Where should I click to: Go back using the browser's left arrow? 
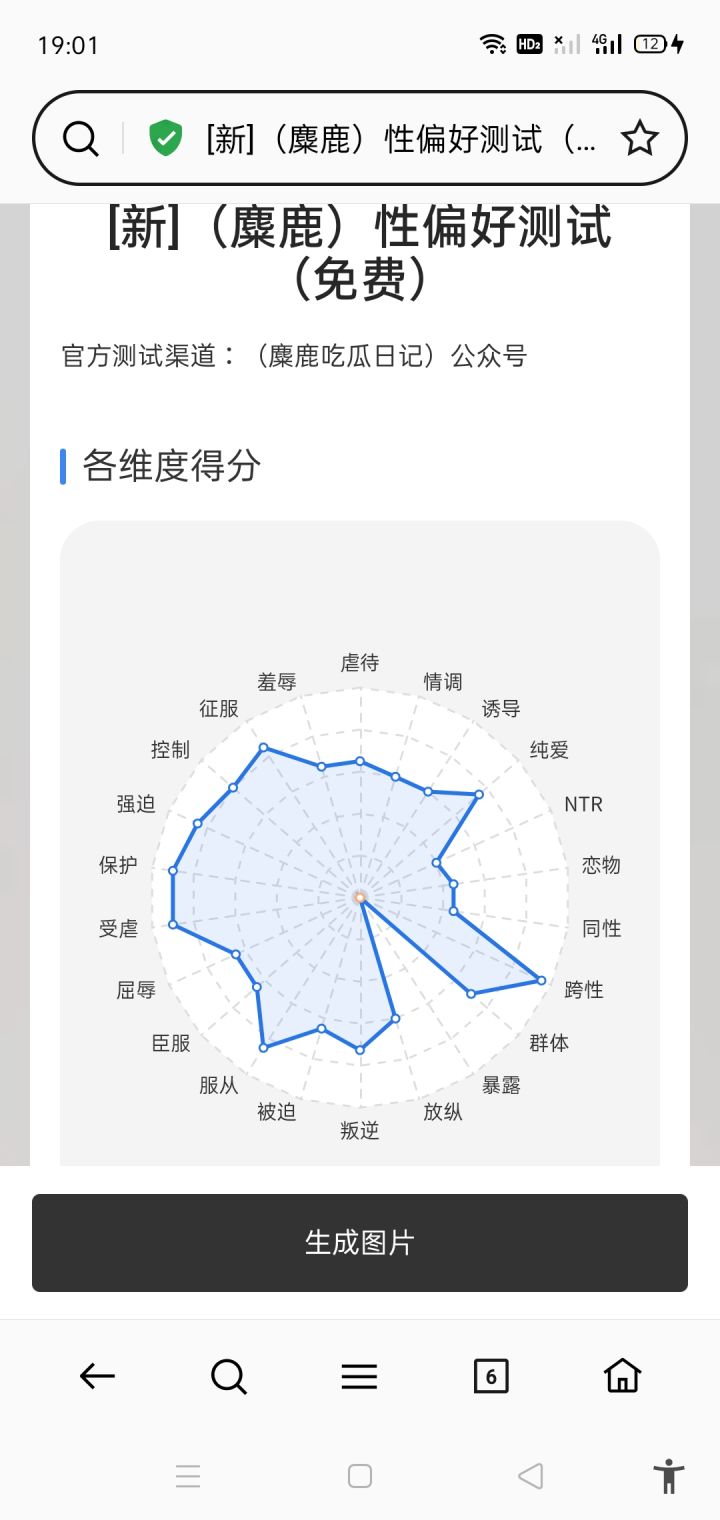[97, 1377]
